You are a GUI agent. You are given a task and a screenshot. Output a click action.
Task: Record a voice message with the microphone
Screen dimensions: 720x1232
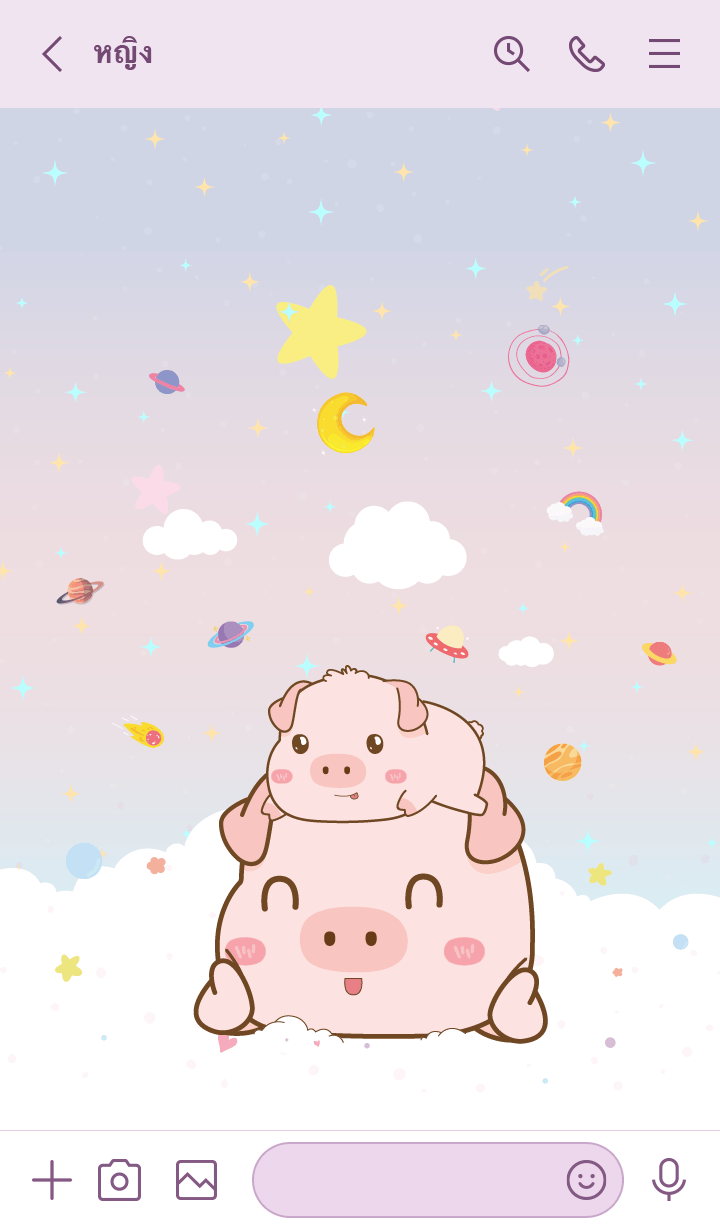(668, 1180)
